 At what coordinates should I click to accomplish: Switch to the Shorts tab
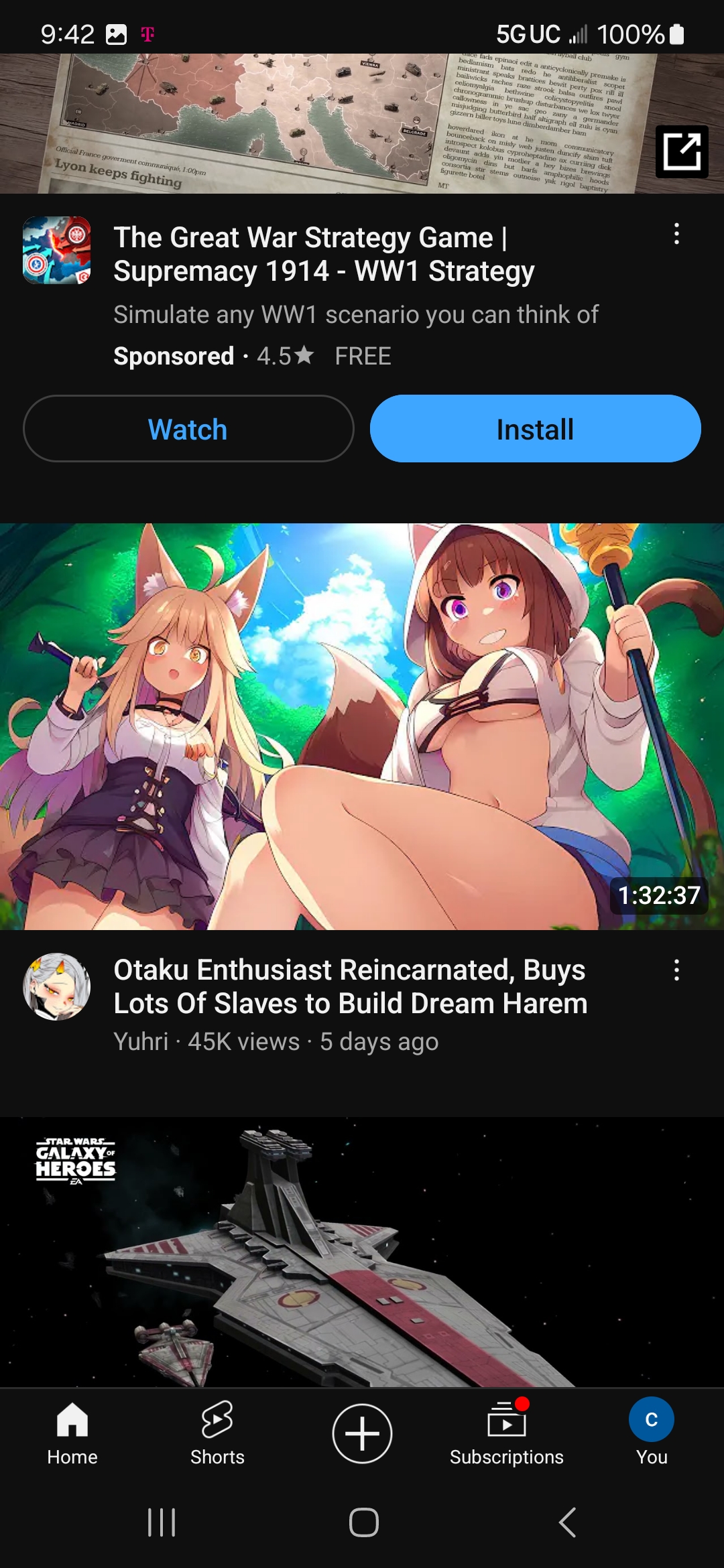pyautogui.click(x=217, y=1433)
